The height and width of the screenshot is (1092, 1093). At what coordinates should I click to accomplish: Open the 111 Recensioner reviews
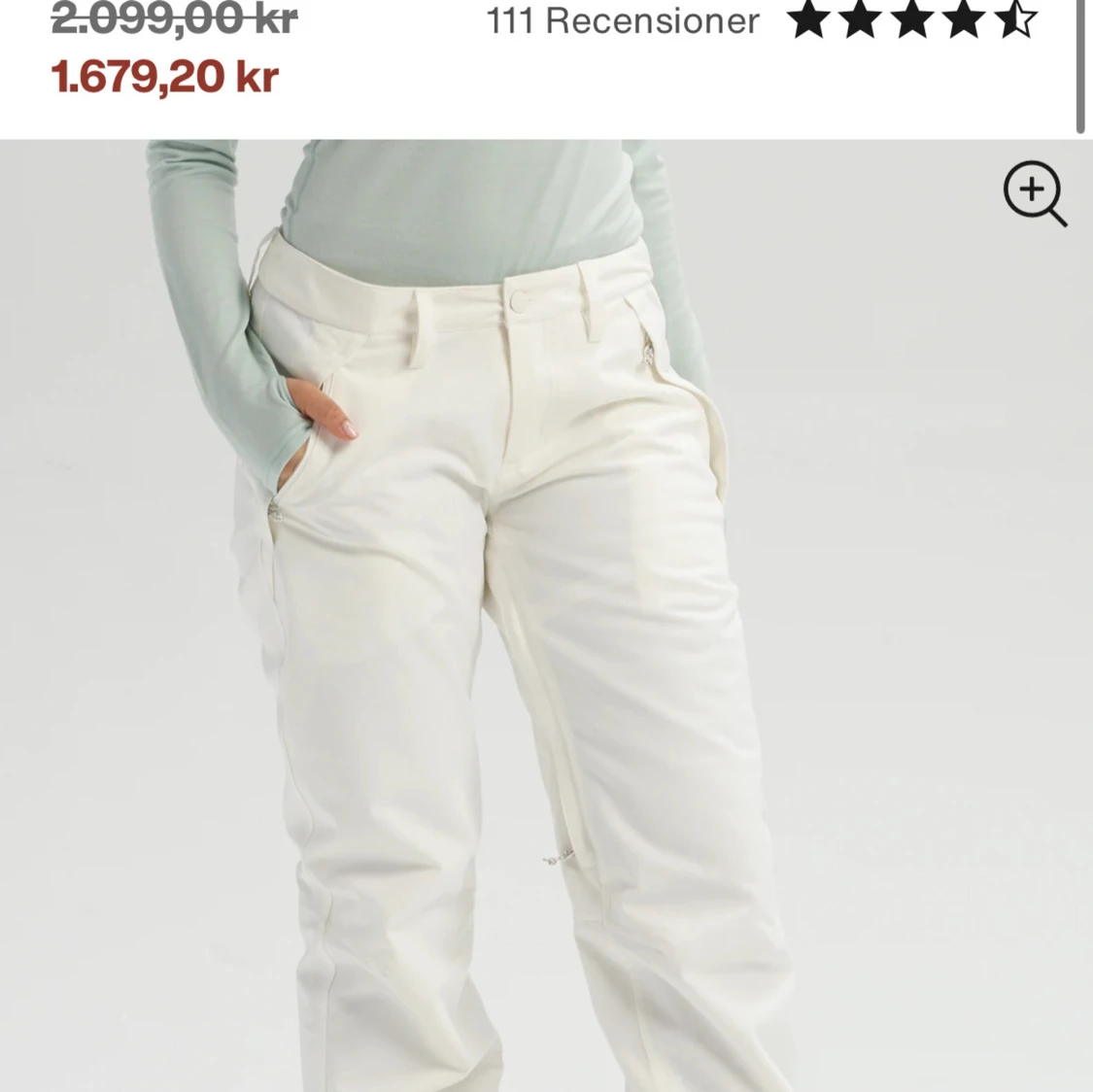[623, 20]
